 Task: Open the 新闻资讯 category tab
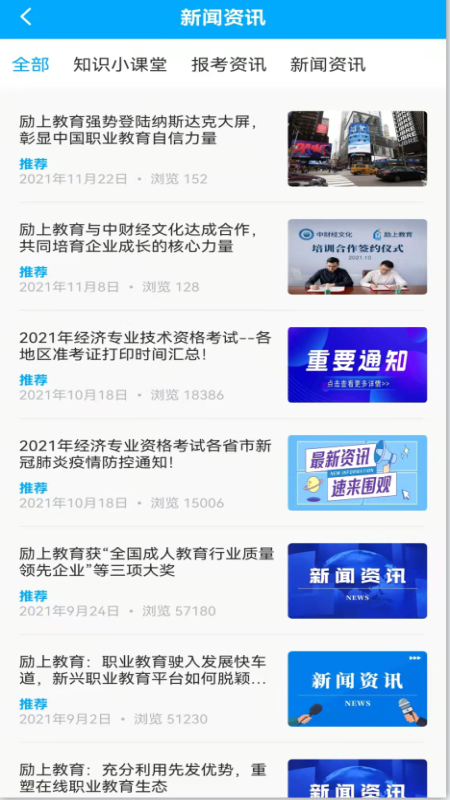click(x=328, y=65)
